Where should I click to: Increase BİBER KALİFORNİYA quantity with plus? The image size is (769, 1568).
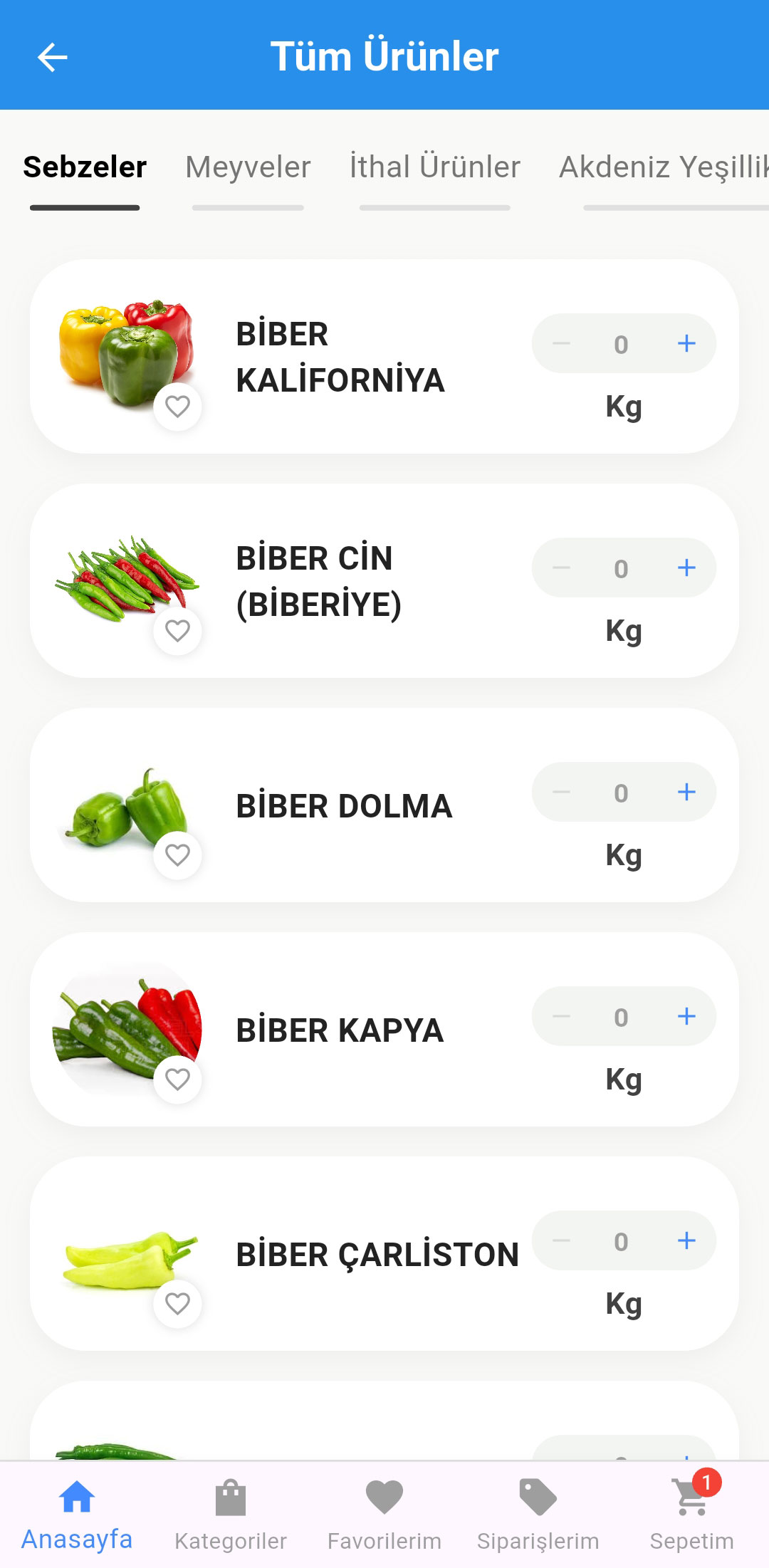tap(686, 344)
